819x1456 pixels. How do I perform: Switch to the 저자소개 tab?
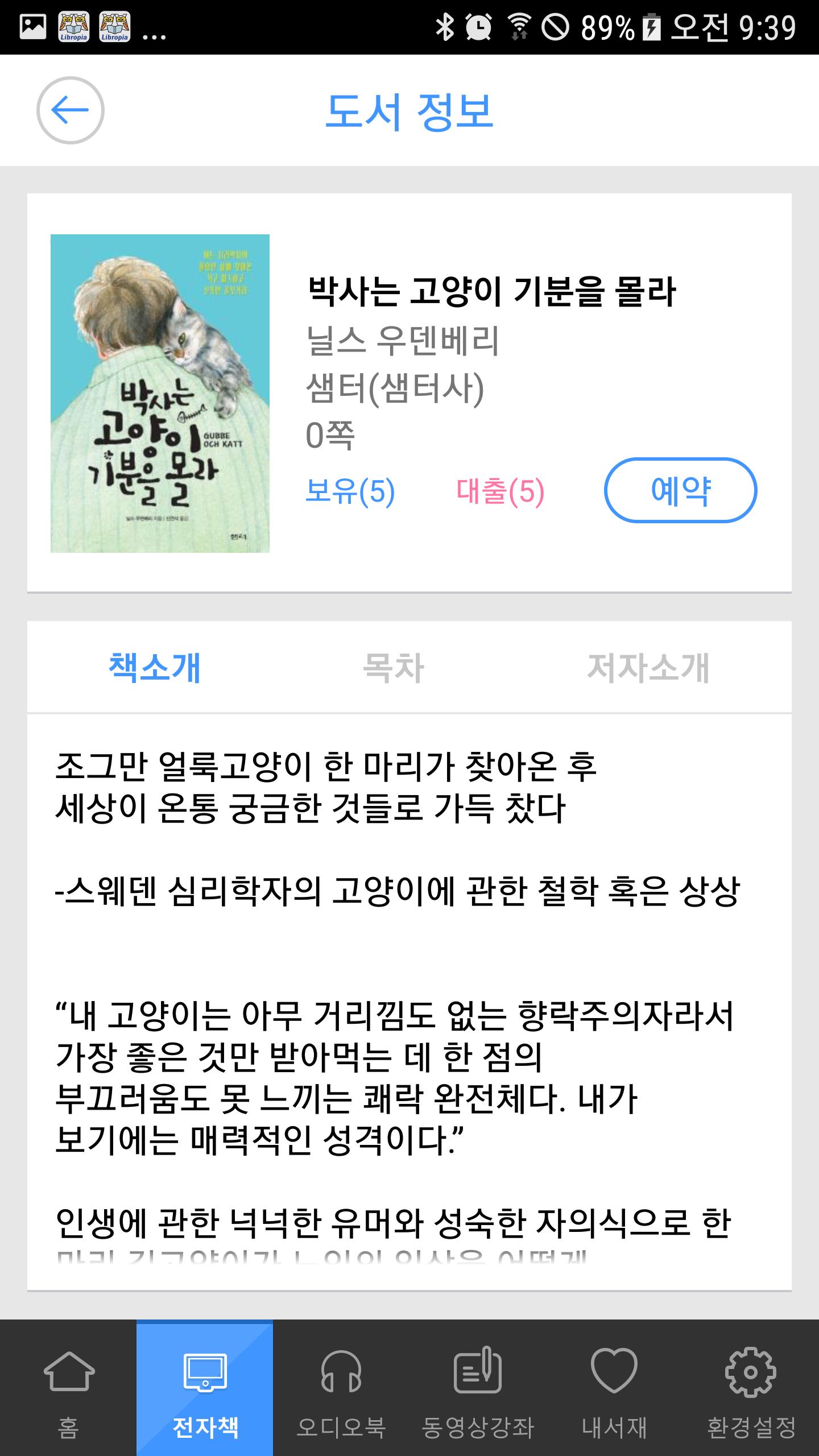pos(648,667)
